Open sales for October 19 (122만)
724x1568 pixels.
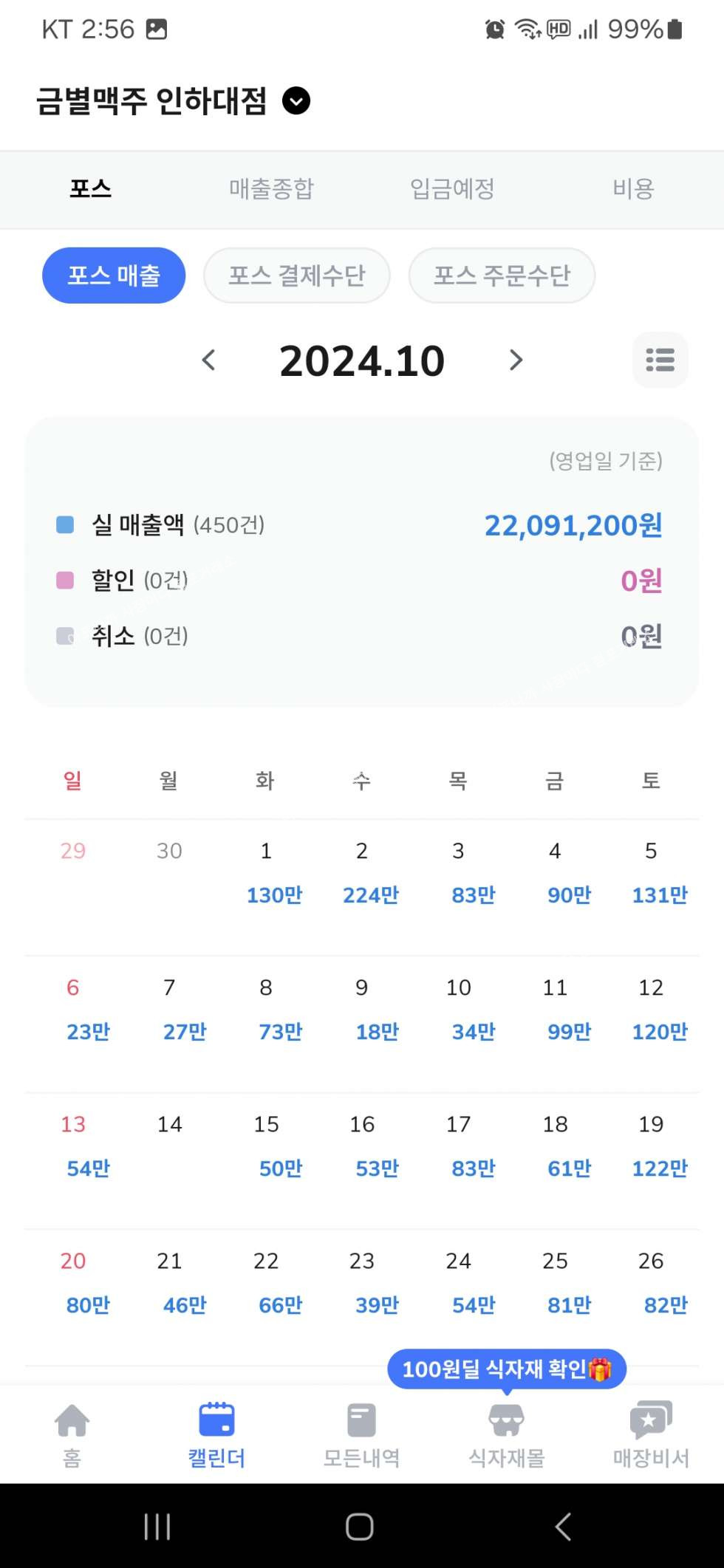(652, 1148)
